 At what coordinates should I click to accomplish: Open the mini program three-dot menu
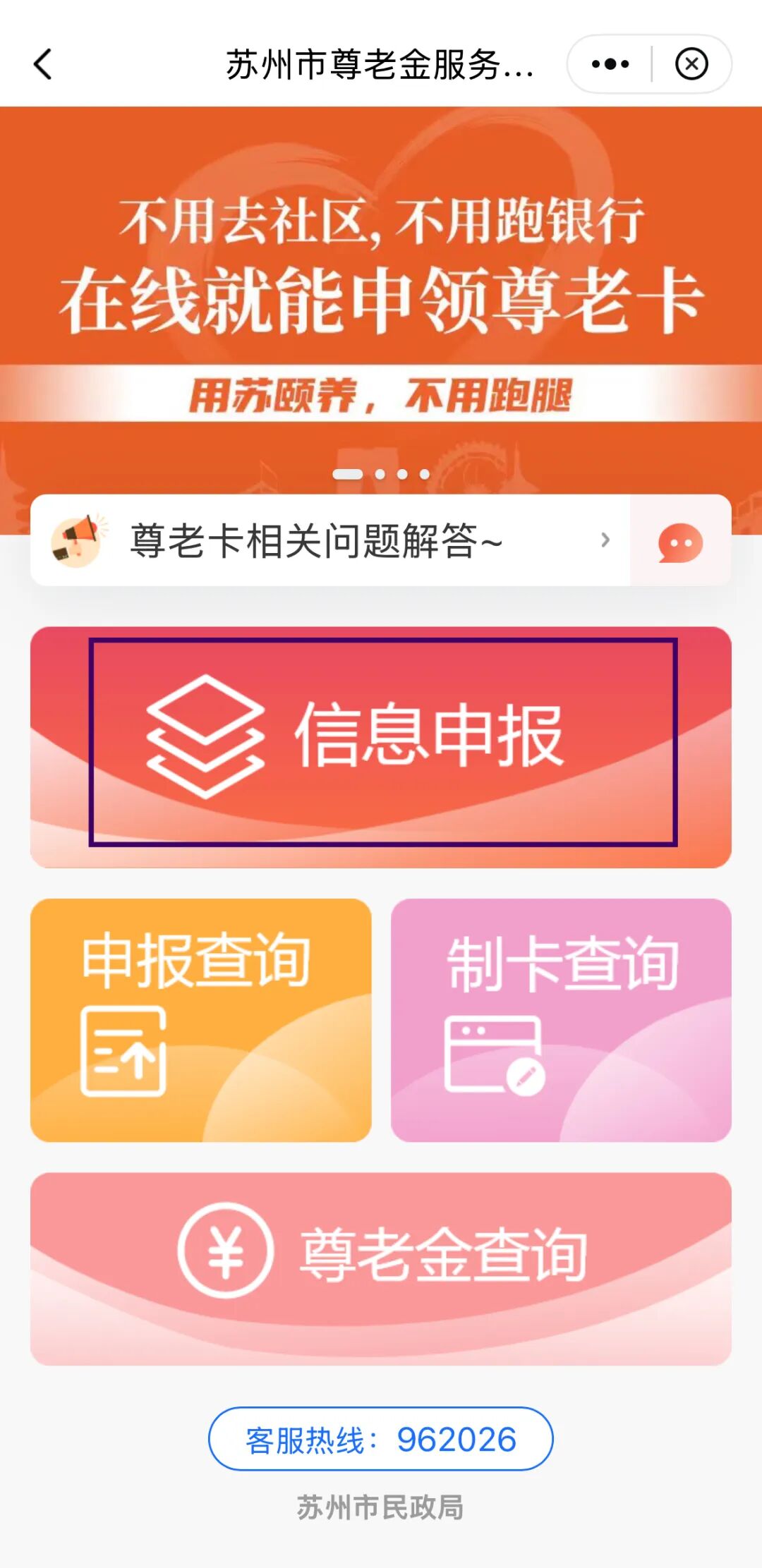[x=610, y=64]
